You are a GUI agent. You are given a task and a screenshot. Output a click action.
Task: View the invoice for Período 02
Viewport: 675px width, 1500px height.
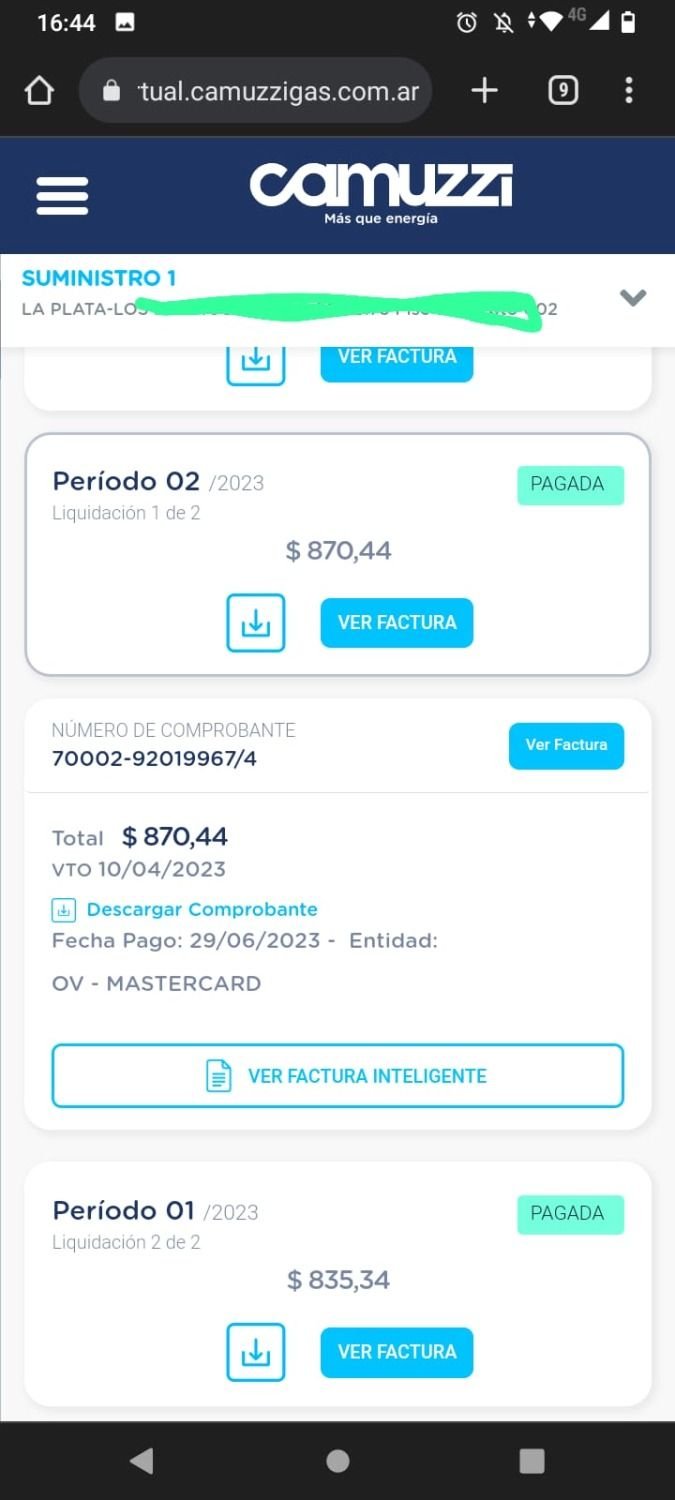[397, 623]
